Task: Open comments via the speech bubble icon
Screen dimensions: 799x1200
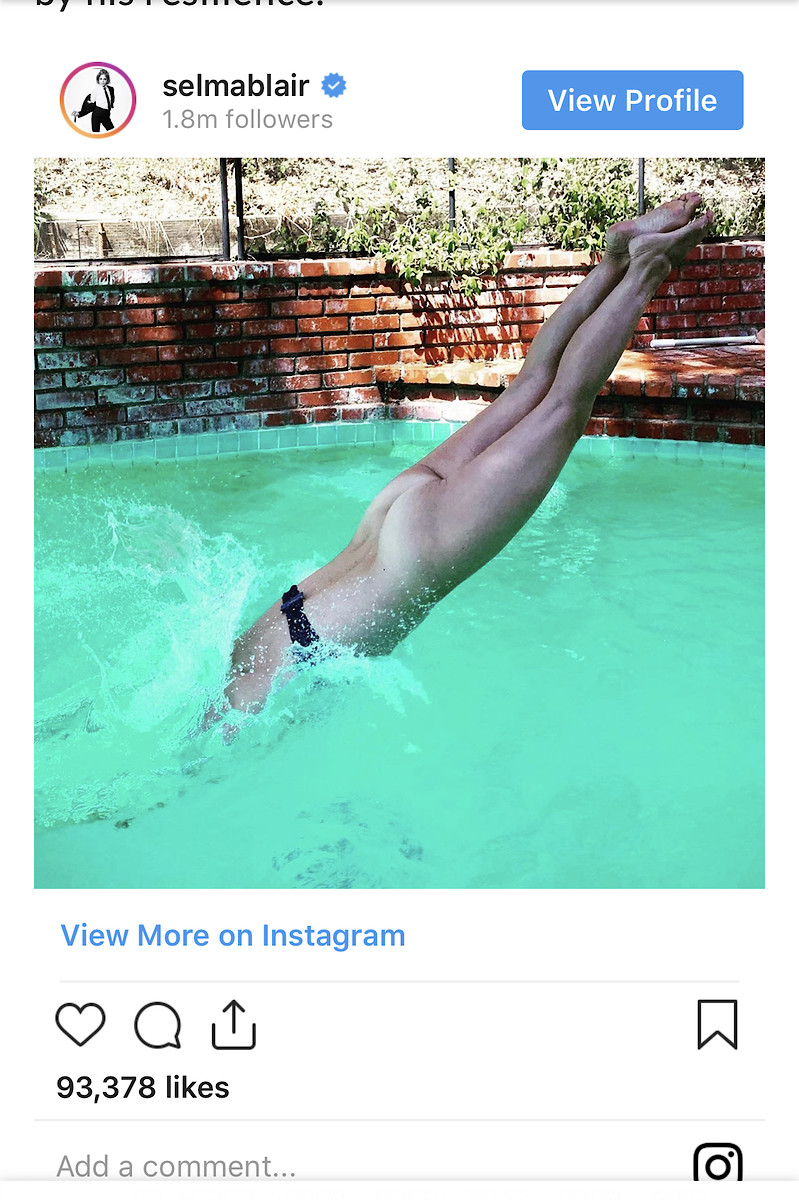Action: [157, 1025]
